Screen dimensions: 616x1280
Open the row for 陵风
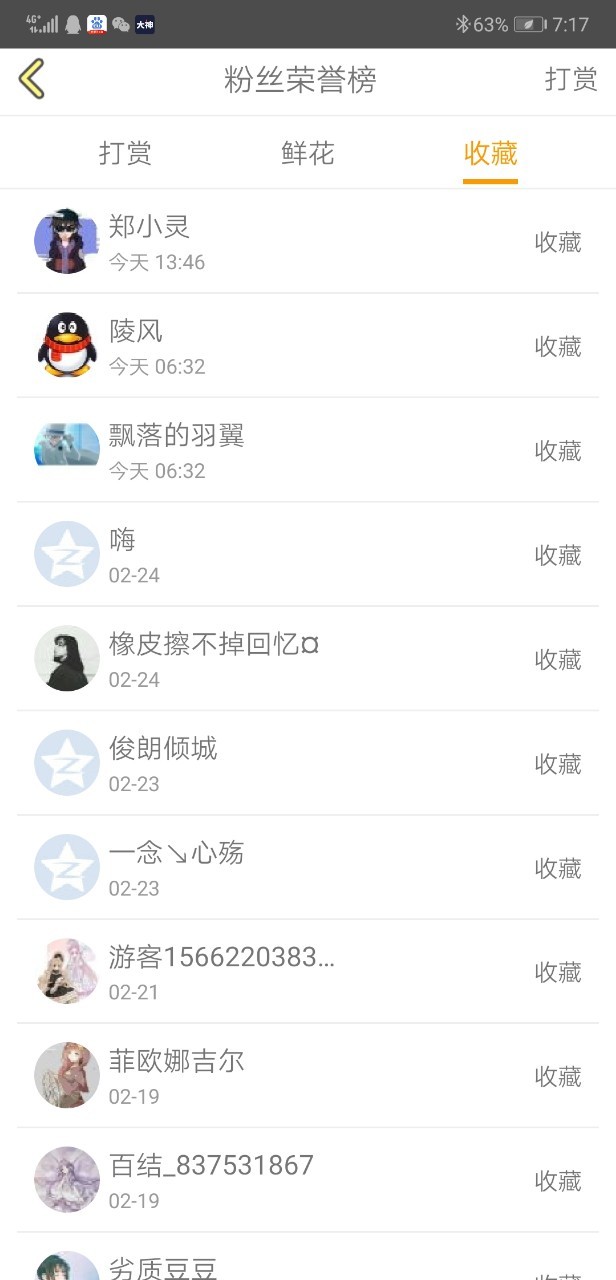tap(308, 346)
